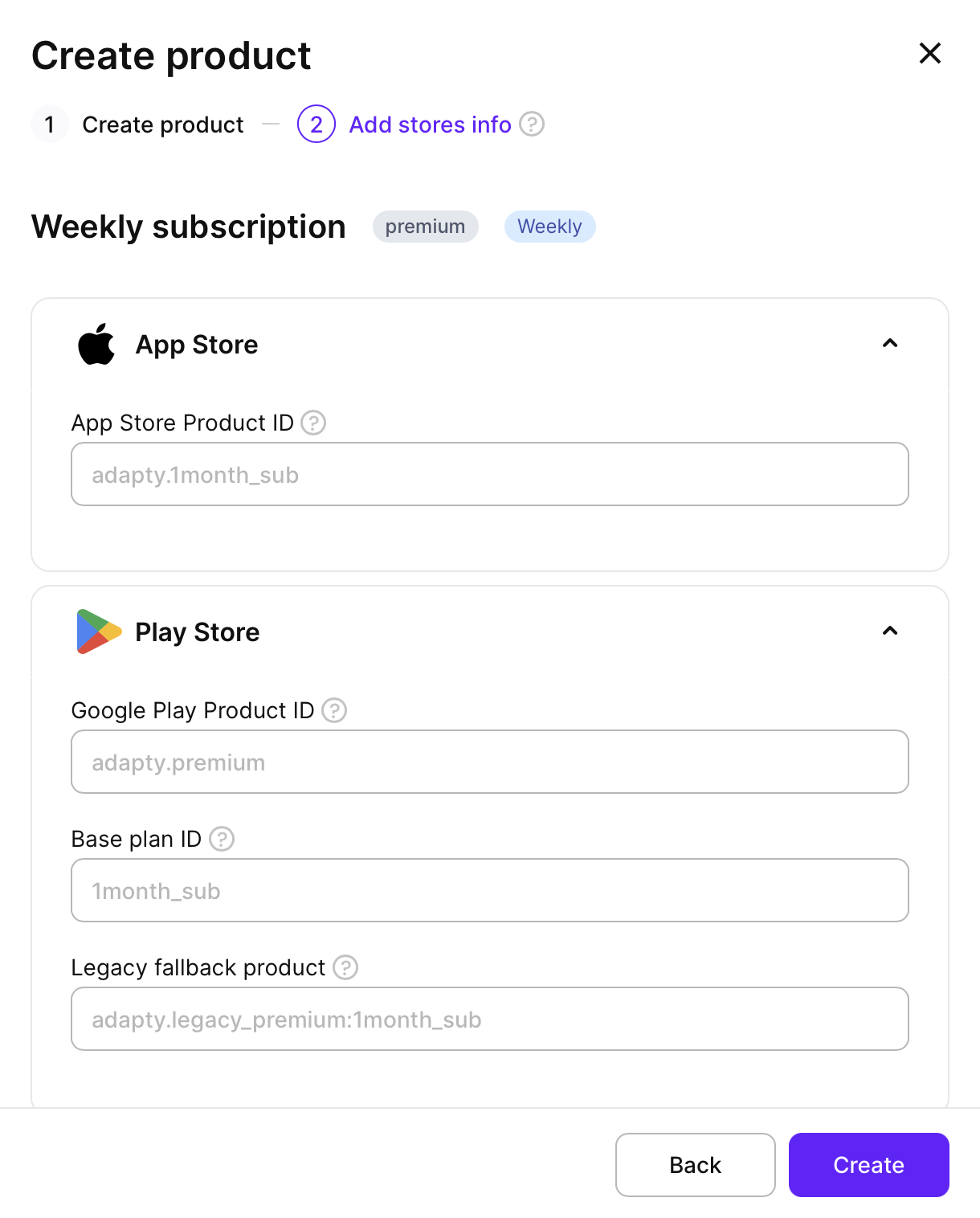Close the Create product dialog
980x1218 pixels.
tap(929, 53)
